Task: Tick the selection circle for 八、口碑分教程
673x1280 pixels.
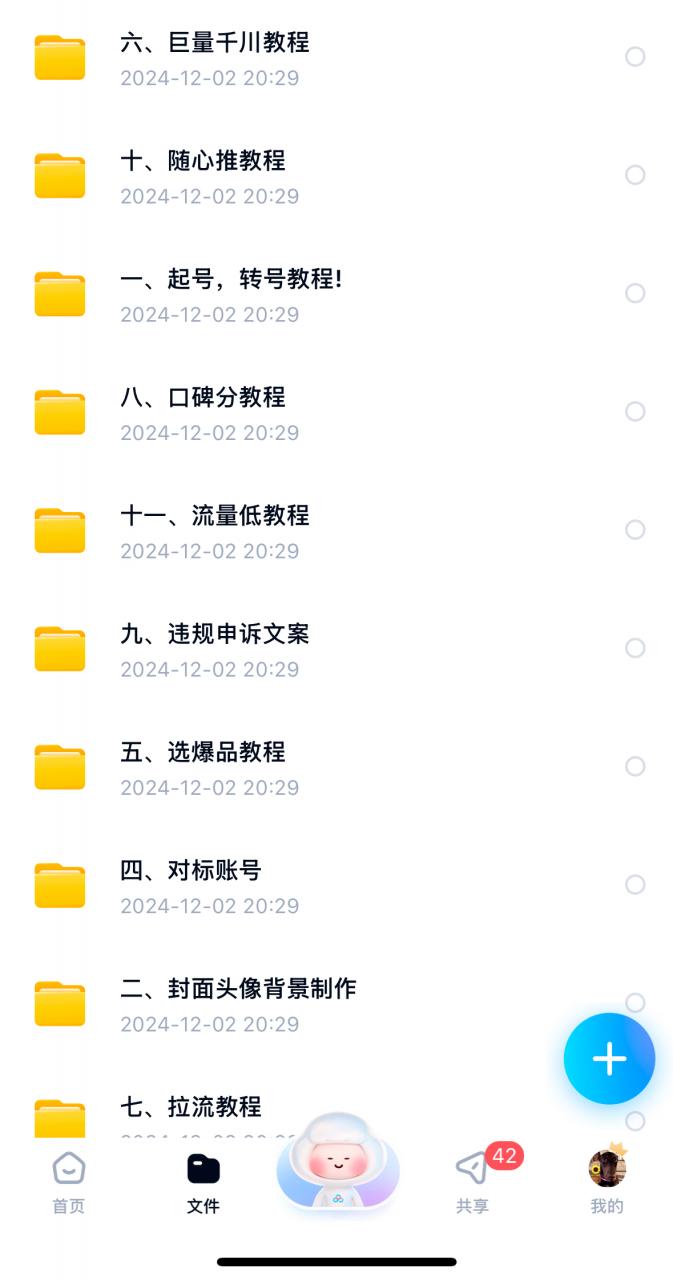Action: [635, 411]
